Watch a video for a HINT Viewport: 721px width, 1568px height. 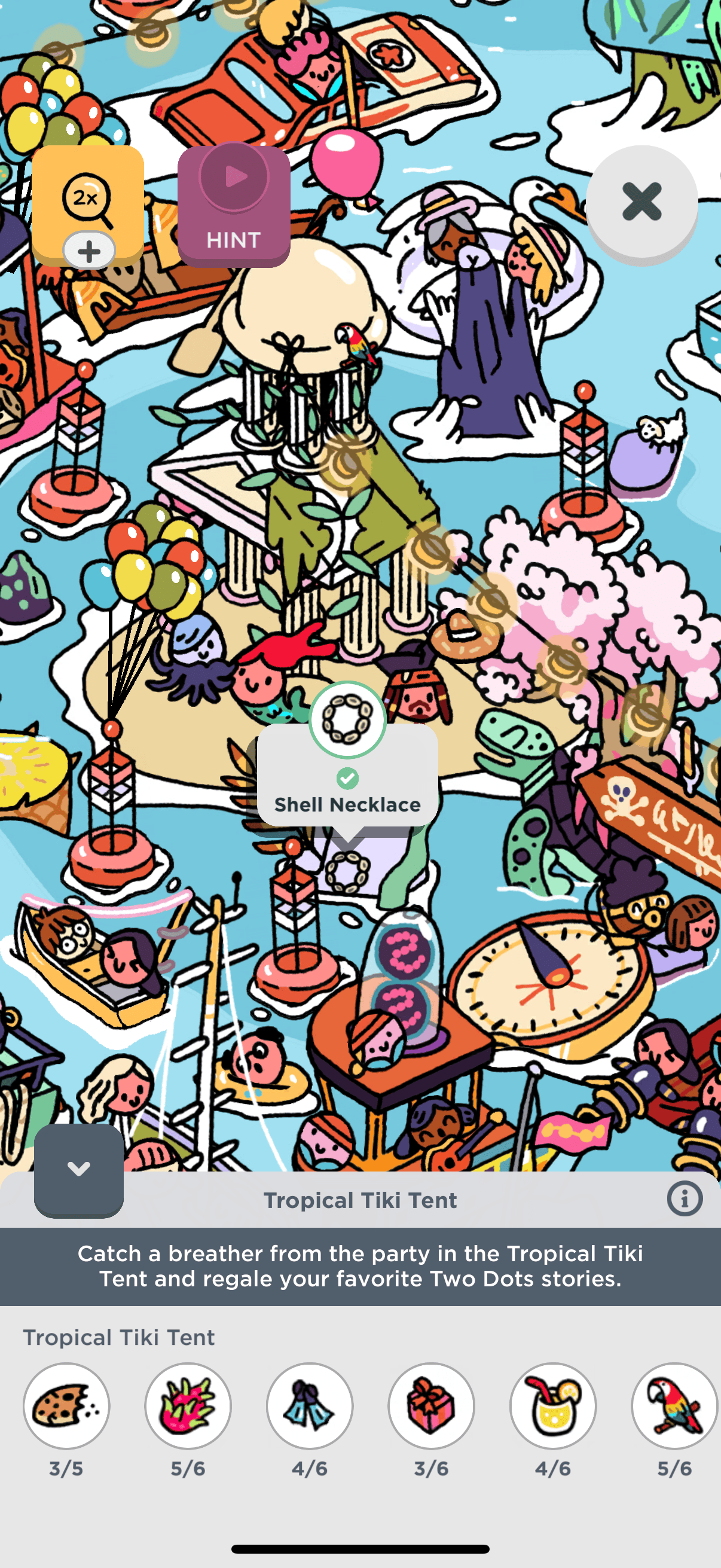click(x=234, y=206)
